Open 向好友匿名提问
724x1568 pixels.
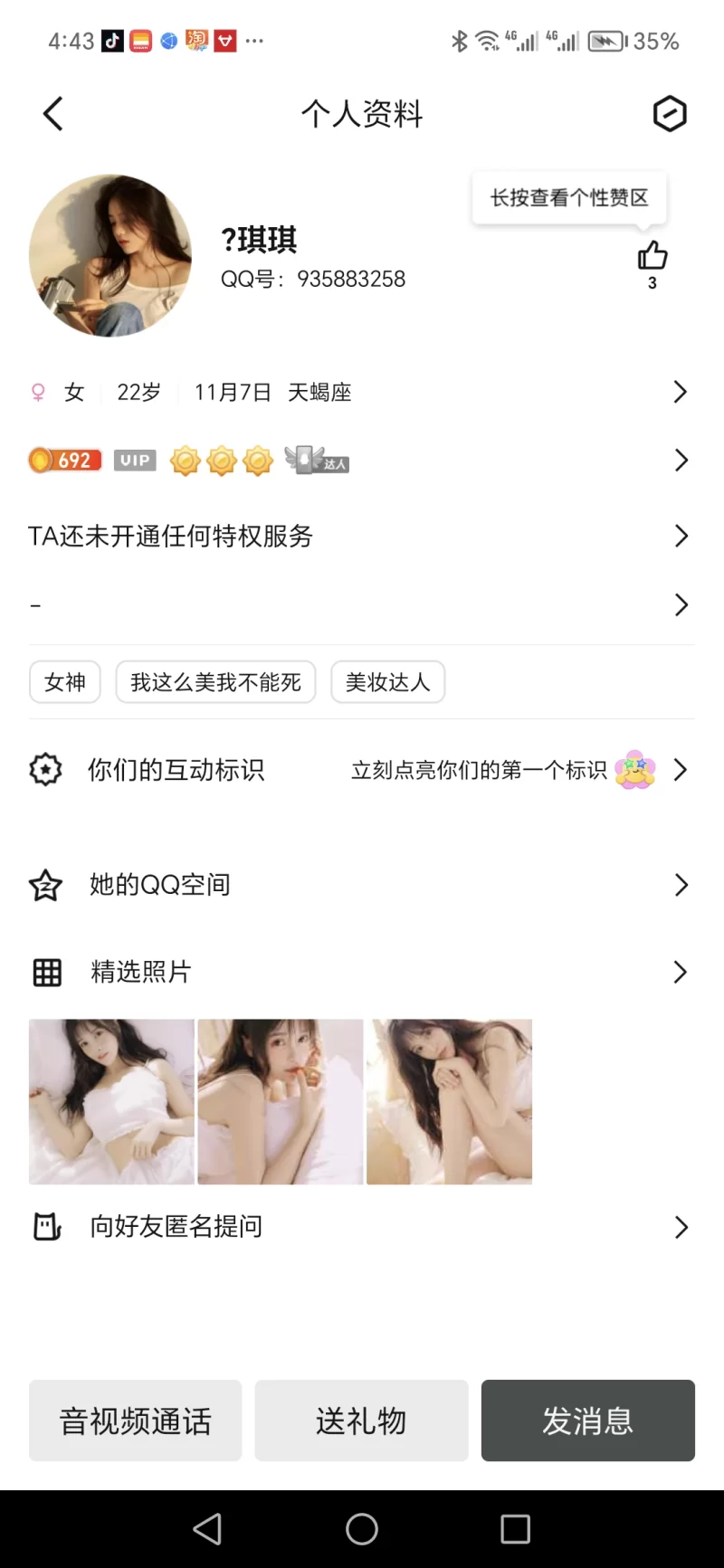click(362, 1227)
